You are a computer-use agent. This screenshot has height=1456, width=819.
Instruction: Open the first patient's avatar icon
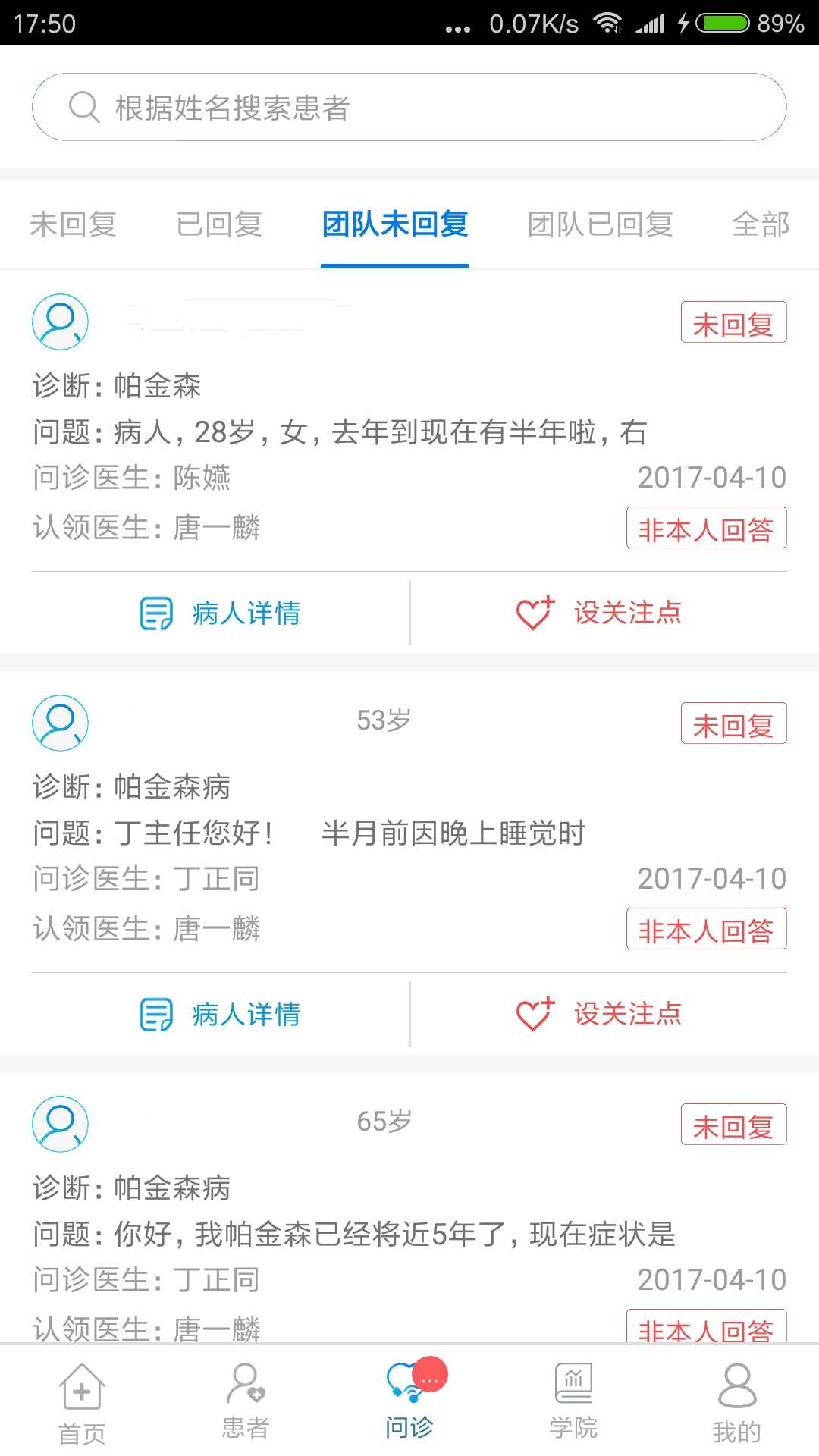tap(61, 322)
